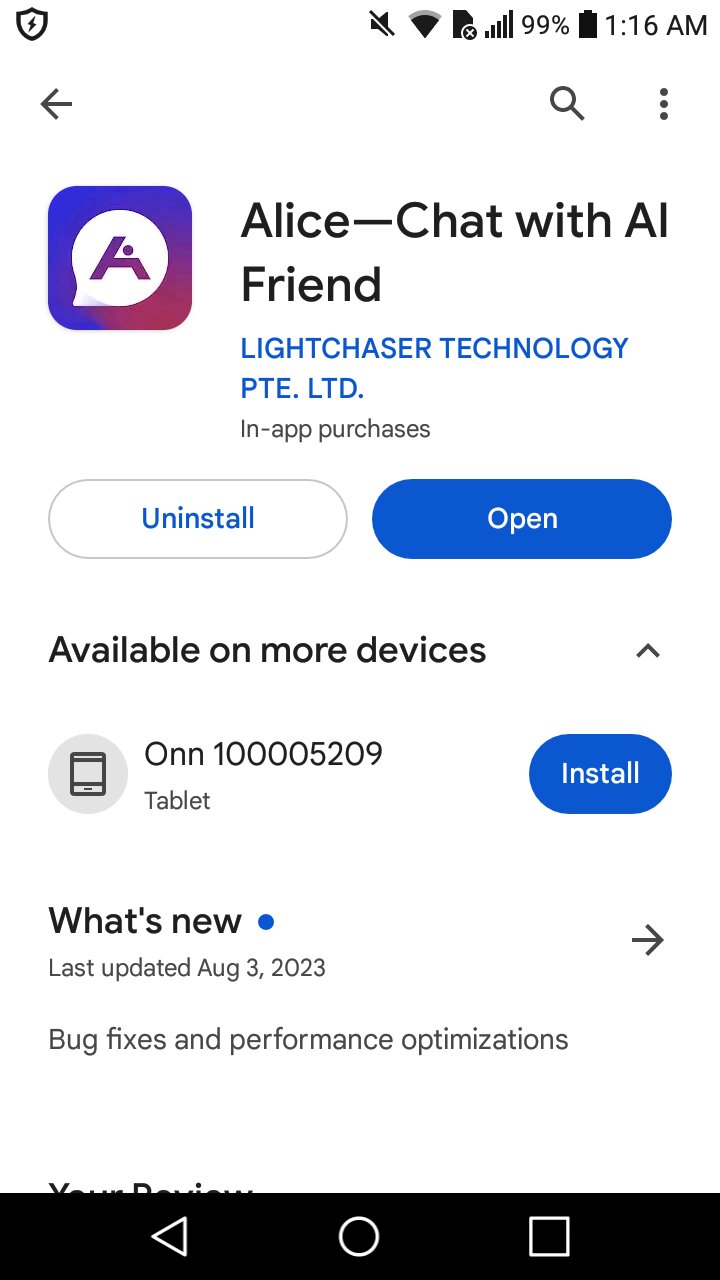Open recent apps from the navigation bar
This screenshot has width=720, height=1280.
tap(549, 1236)
